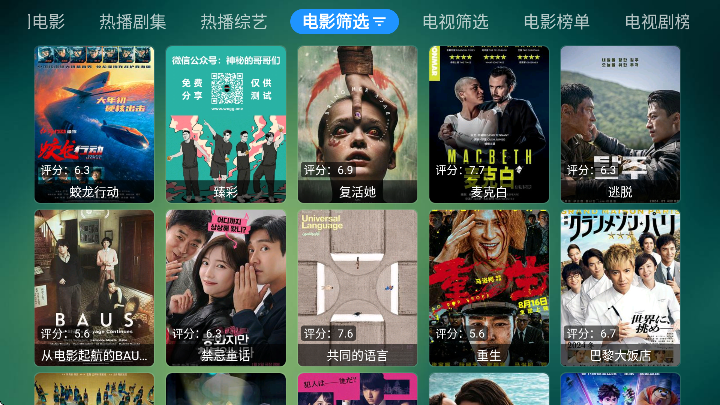Switch to the 热播综艺 tab
Screen dimensions: 720x405
click(234, 22)
